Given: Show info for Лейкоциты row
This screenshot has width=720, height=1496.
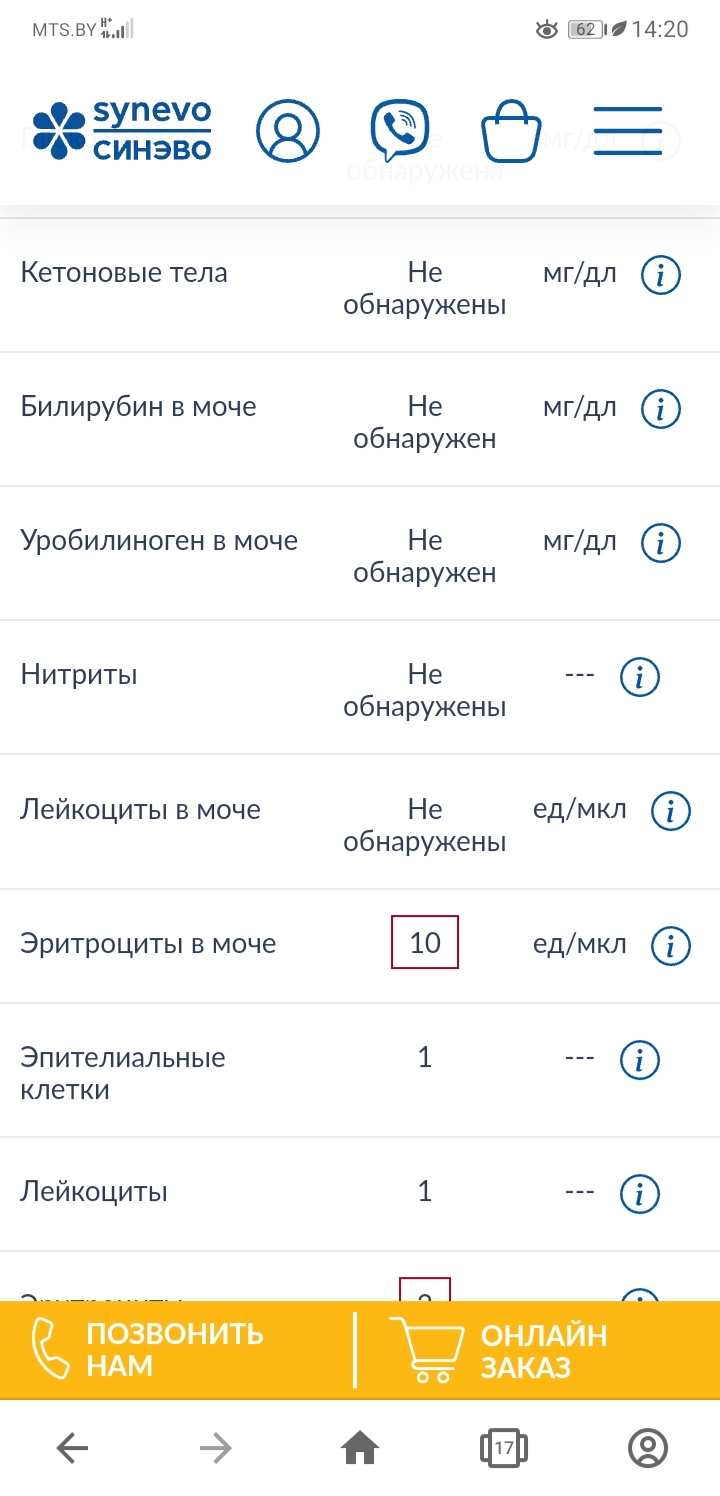Looking at the screenshot, I should click(640, 1193).
